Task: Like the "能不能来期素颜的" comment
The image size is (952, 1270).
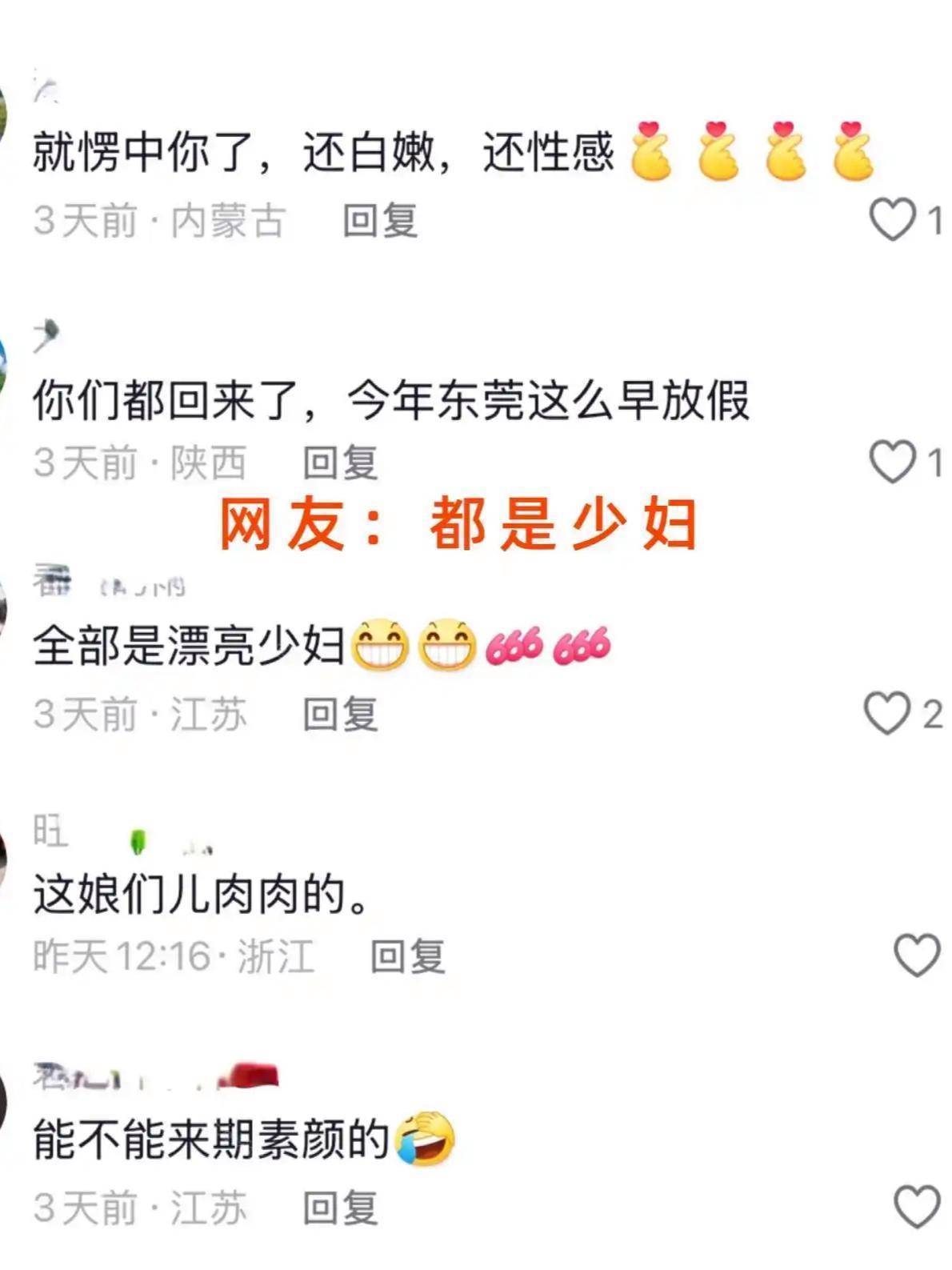Action: coord(917,1207)
